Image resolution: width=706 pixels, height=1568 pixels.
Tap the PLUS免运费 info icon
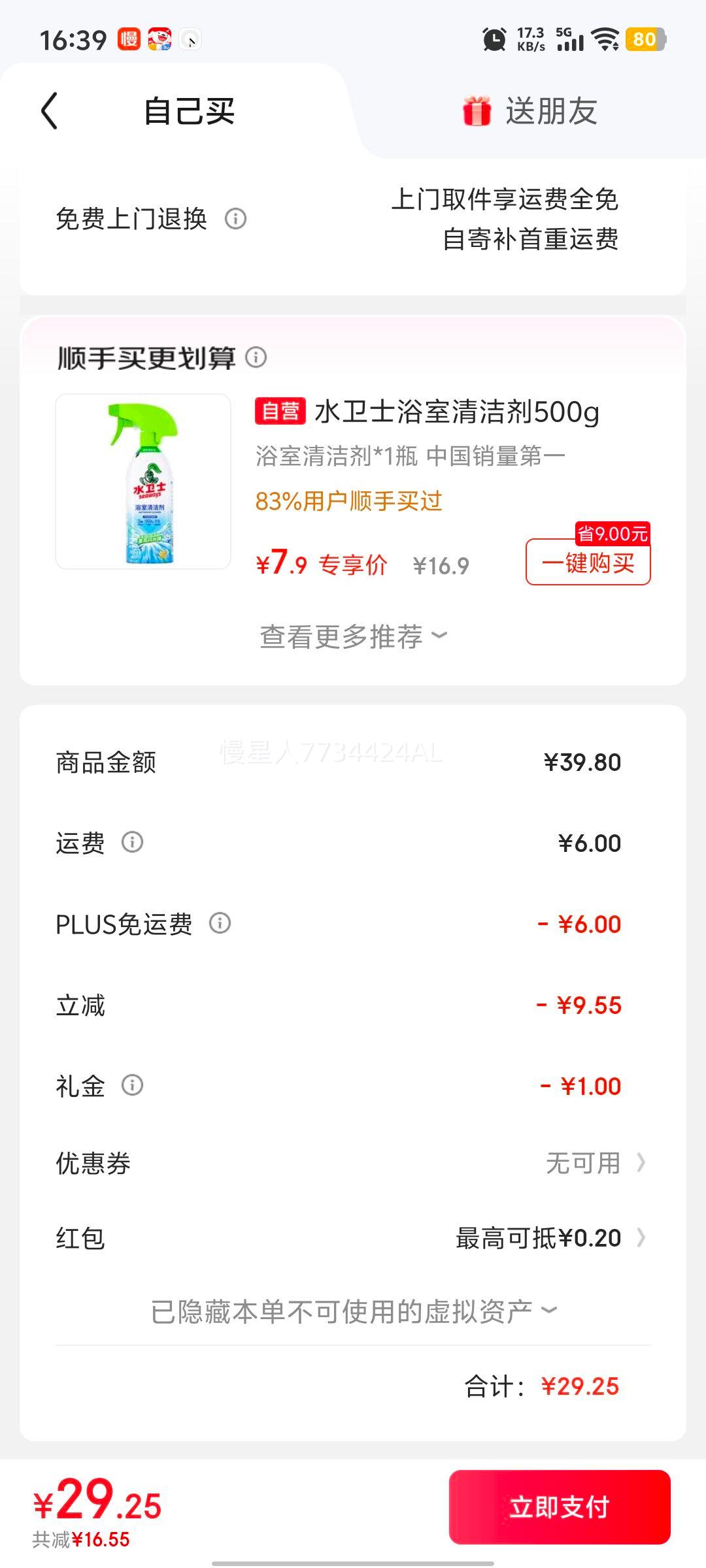click(x=219, y=924)
